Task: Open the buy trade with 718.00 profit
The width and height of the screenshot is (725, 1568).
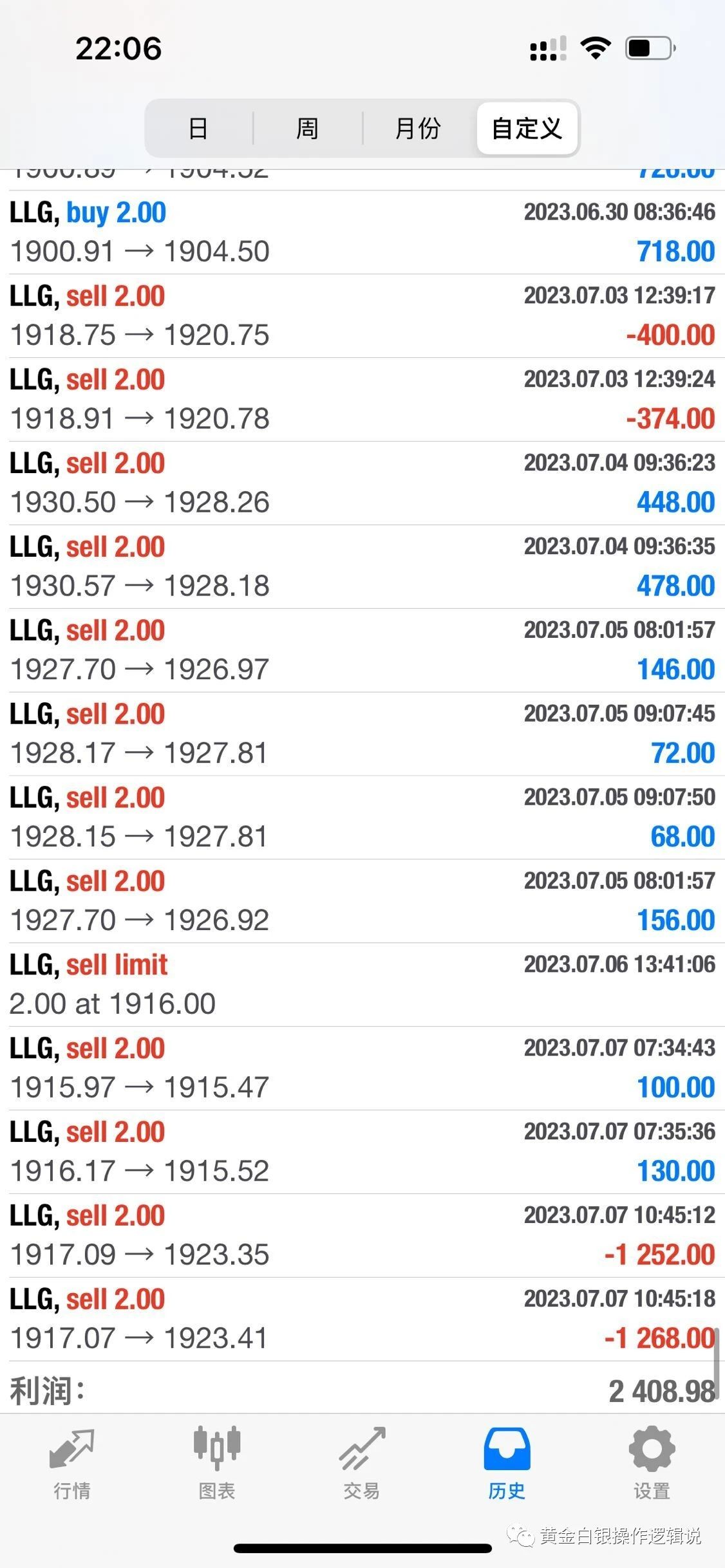Action: coord(362,232)
